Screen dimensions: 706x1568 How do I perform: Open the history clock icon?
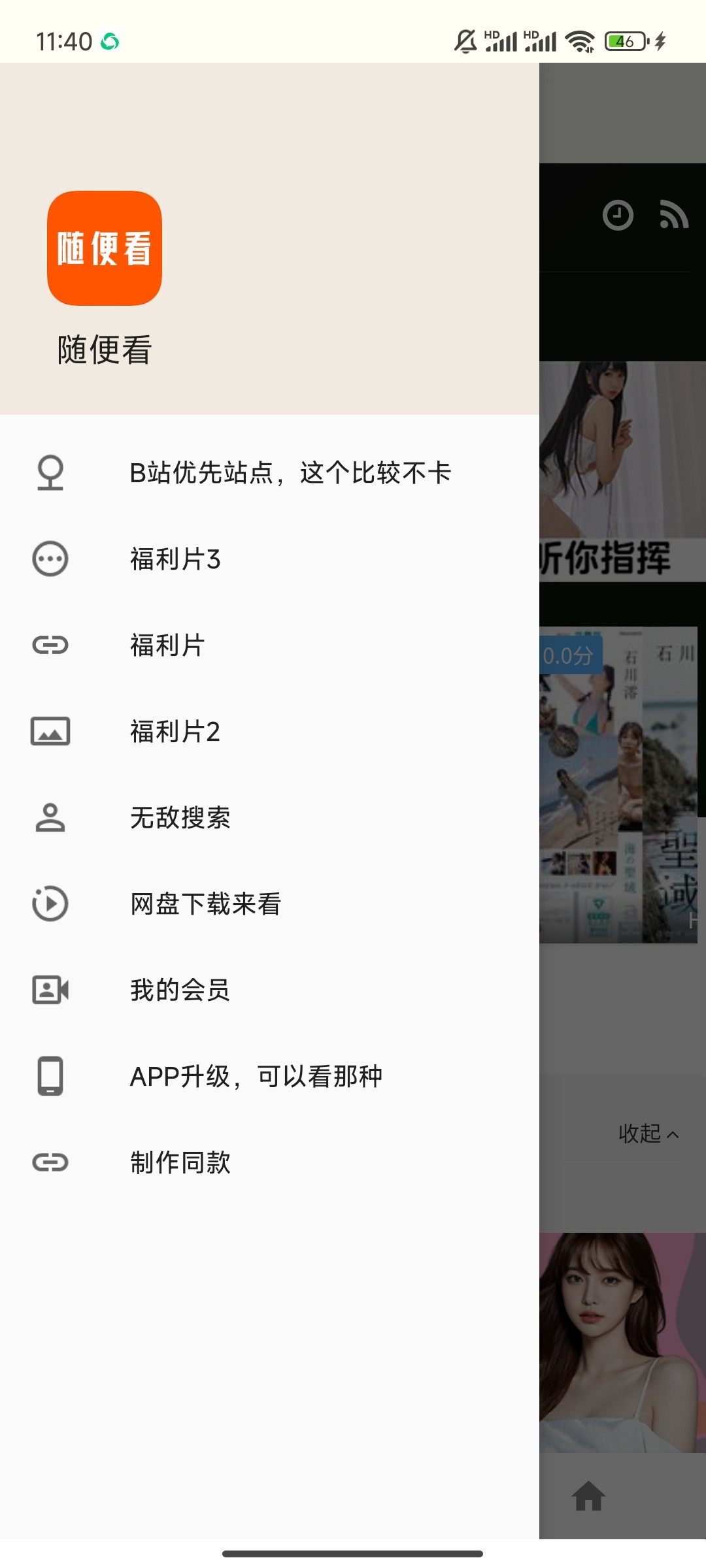click(618, 216)
